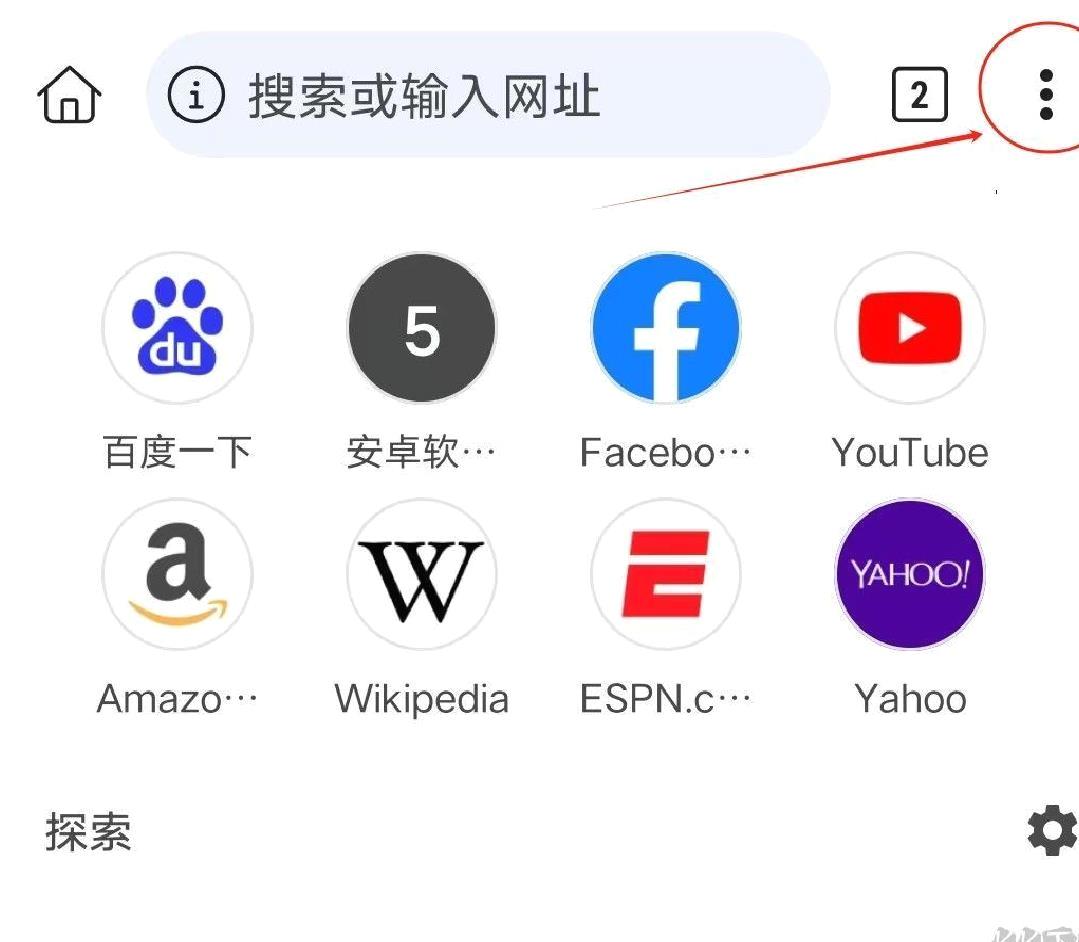Viewport: 1079px width, 942px height.
Task: Open the tab switcher showing 2 tabs
Action: pos(918,96)
